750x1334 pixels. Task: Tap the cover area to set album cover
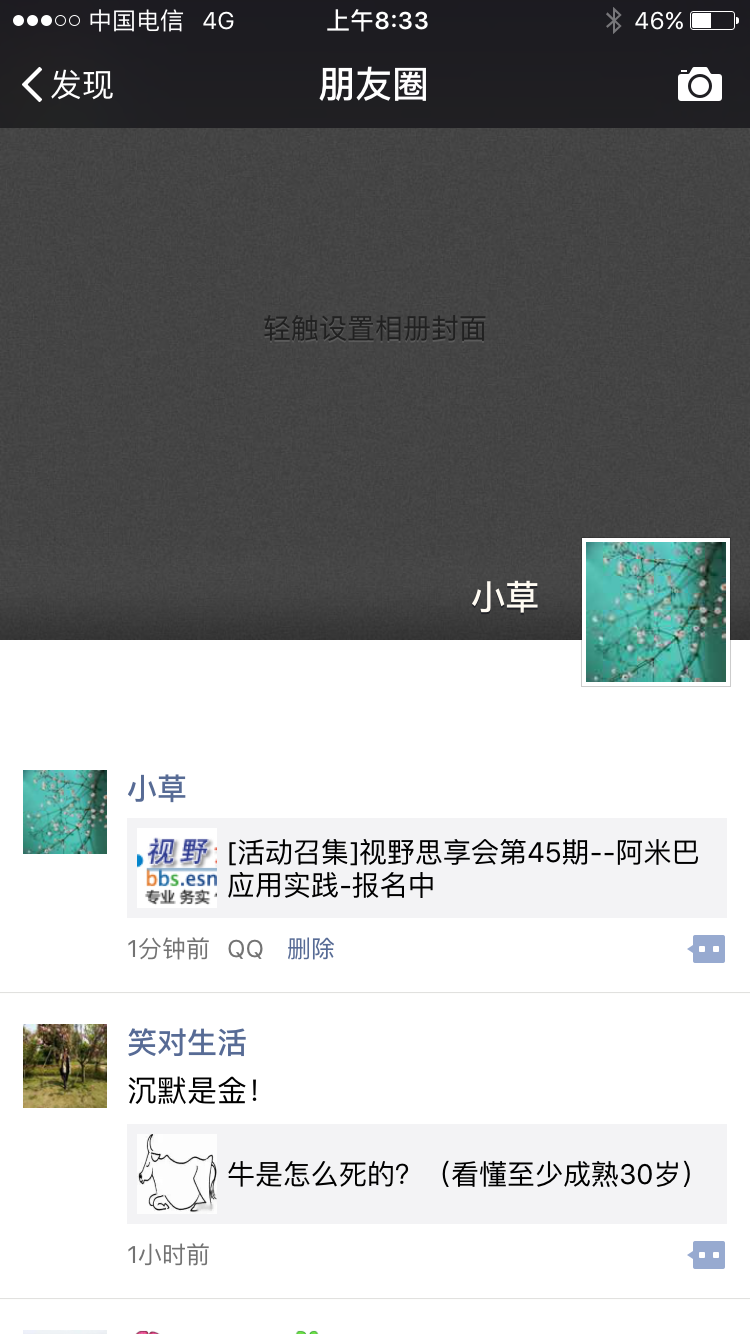(374, 329)
